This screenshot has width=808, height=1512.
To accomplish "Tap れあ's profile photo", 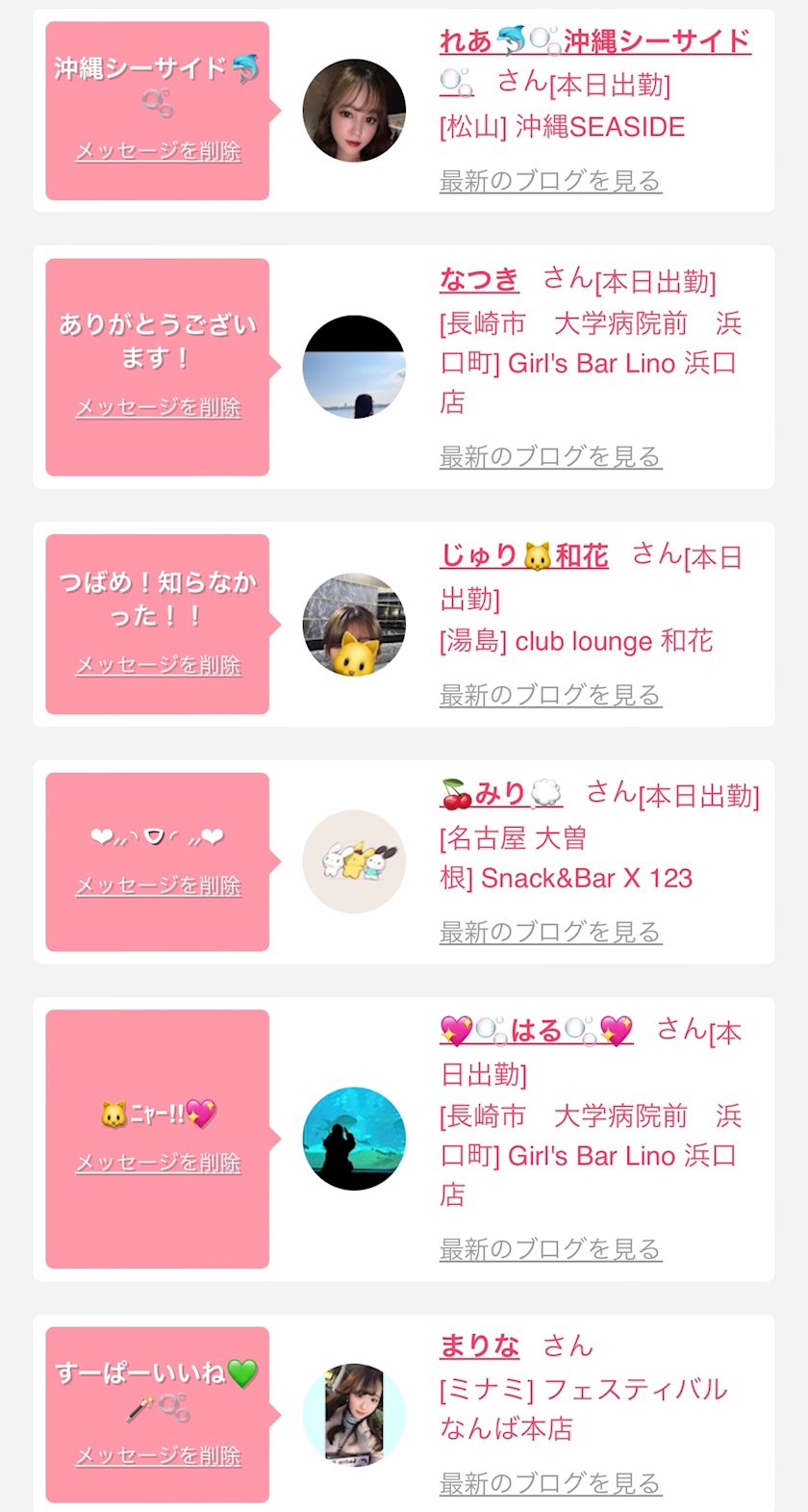I will point(354,111).
